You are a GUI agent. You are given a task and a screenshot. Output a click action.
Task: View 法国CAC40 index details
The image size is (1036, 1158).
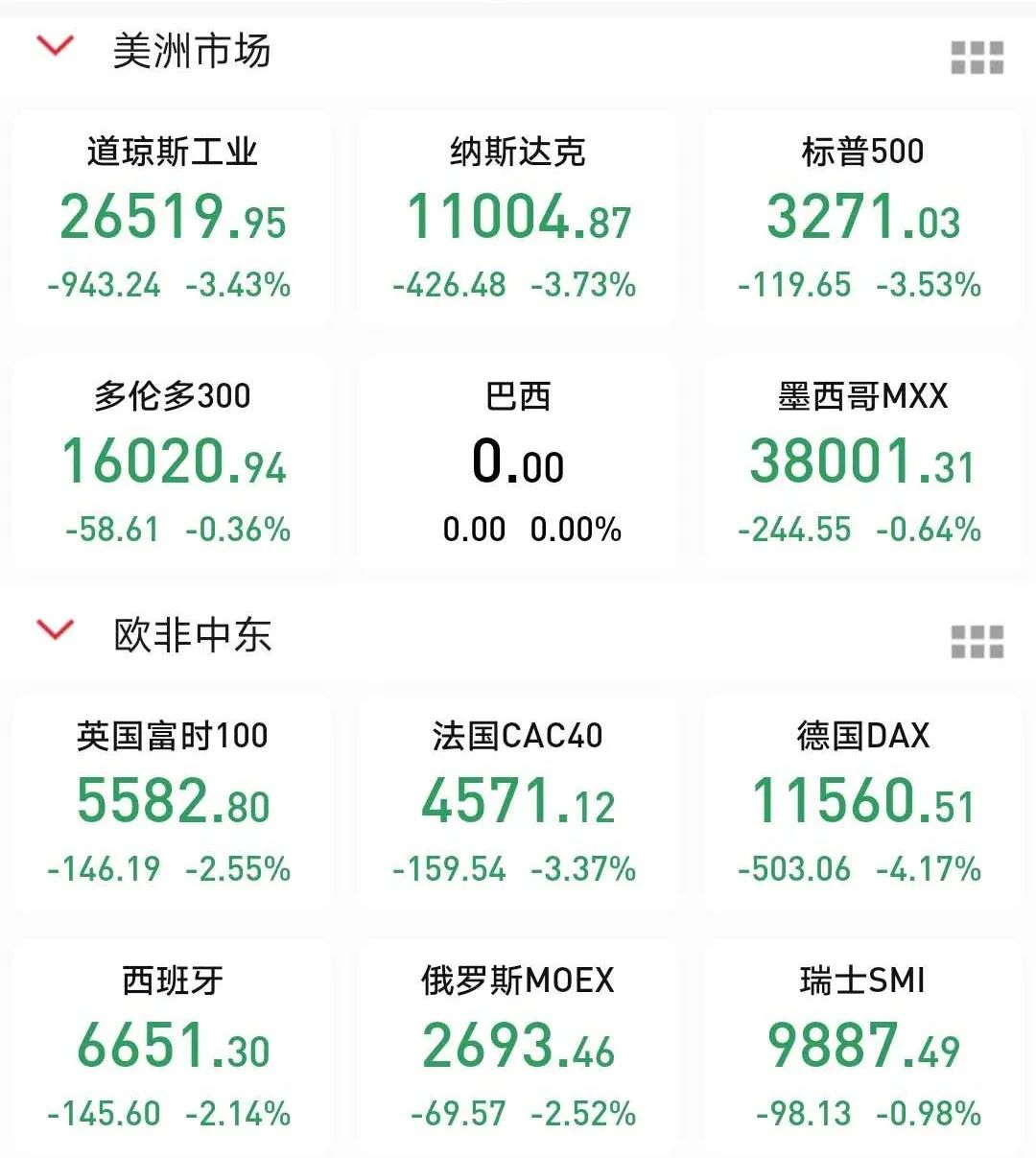tap(518, 803)
